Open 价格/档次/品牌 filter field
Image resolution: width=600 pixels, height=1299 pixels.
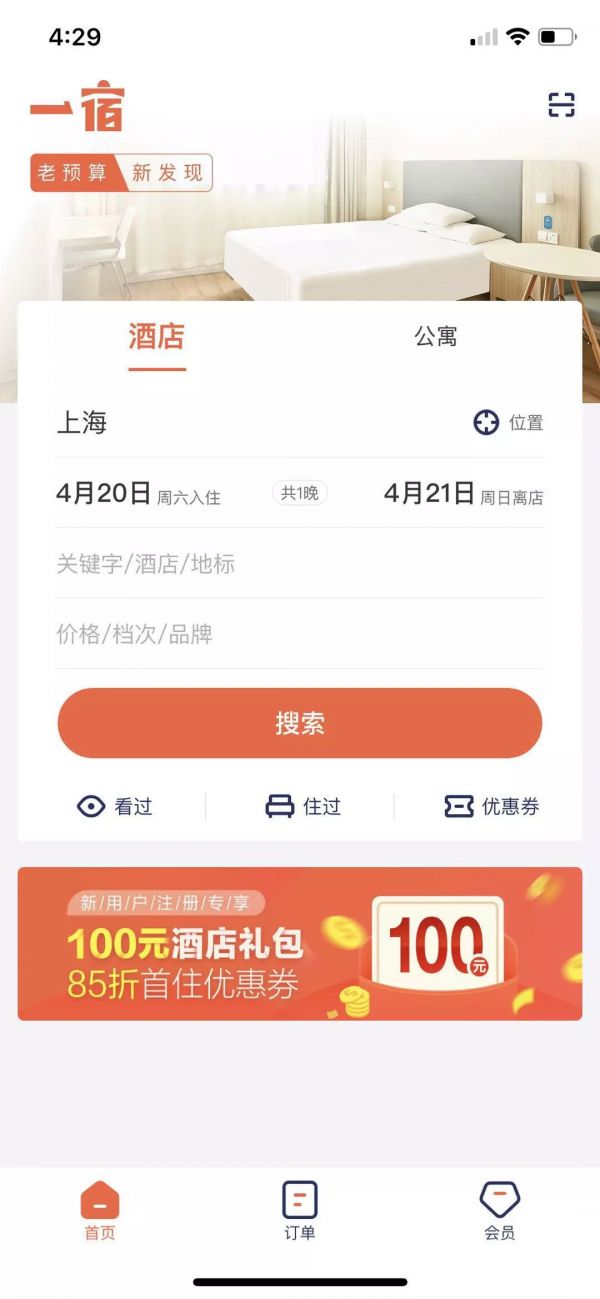(x=300, y=634)
